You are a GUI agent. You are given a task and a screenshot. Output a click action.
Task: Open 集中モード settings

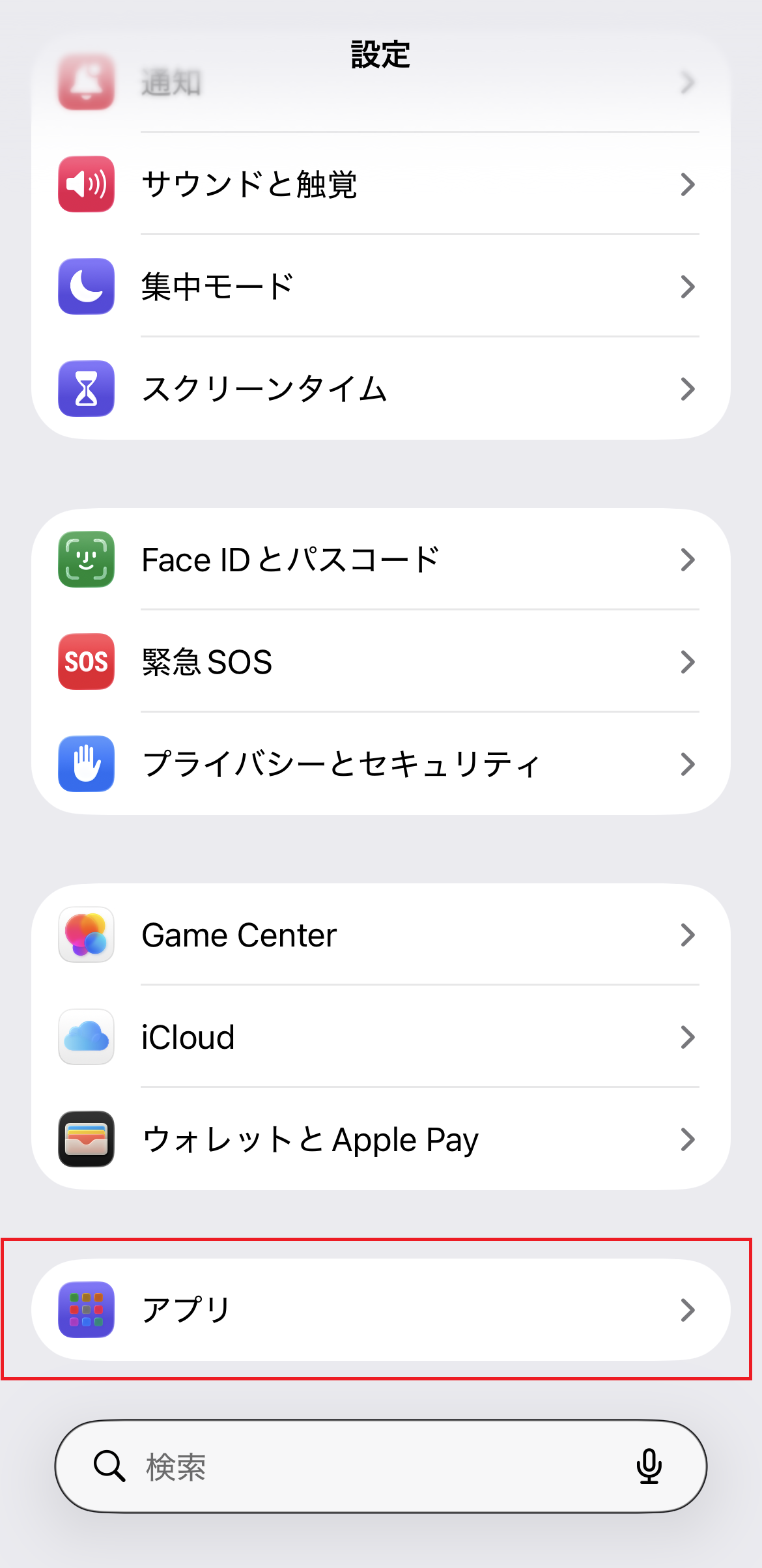[x=380, y=287]
